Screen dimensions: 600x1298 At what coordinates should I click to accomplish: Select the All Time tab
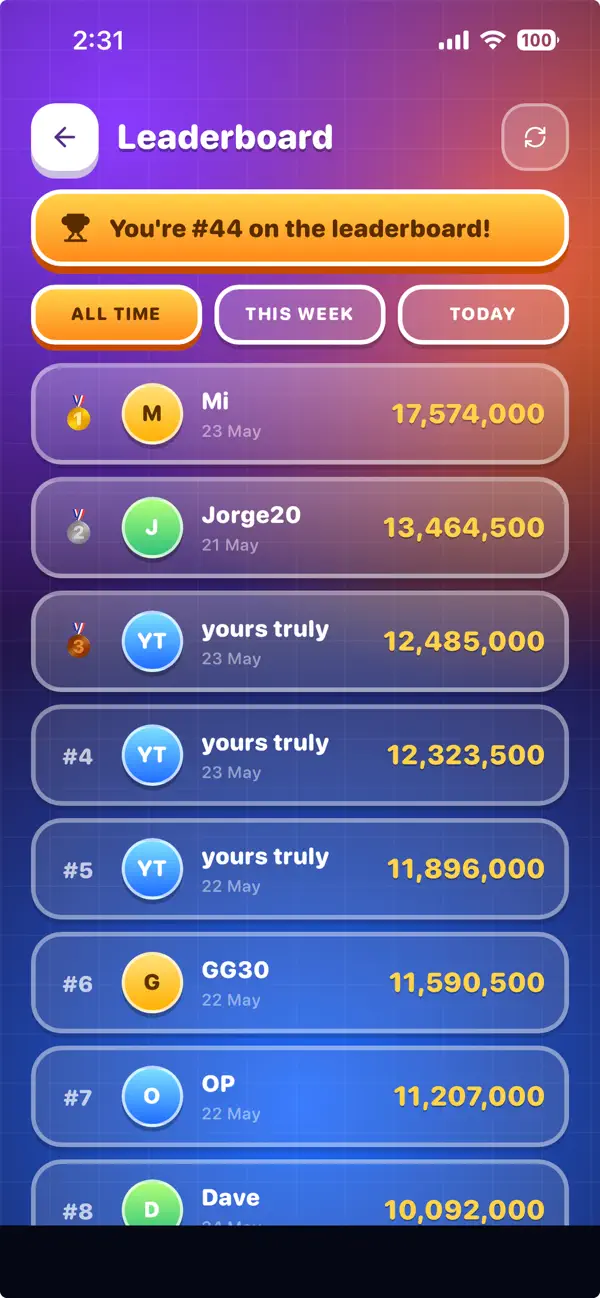pyautogui.click(x=116, y=314)
